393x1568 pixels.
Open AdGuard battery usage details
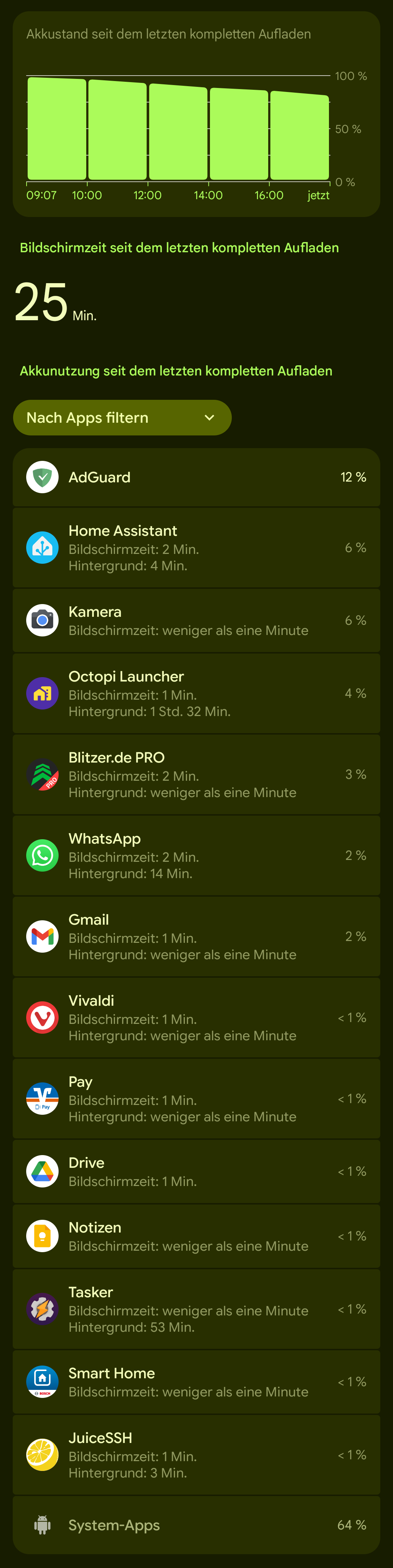pos(196,477)
